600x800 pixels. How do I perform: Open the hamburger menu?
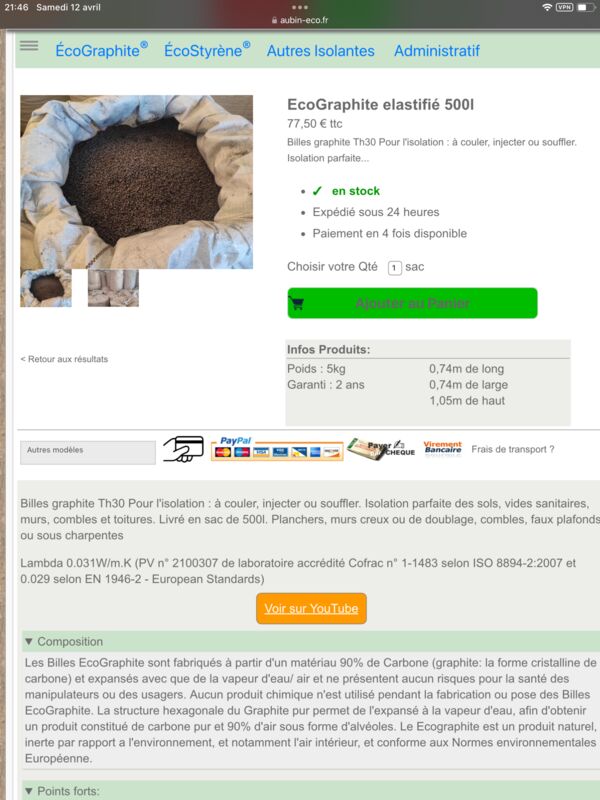click(x=29, y=46)
